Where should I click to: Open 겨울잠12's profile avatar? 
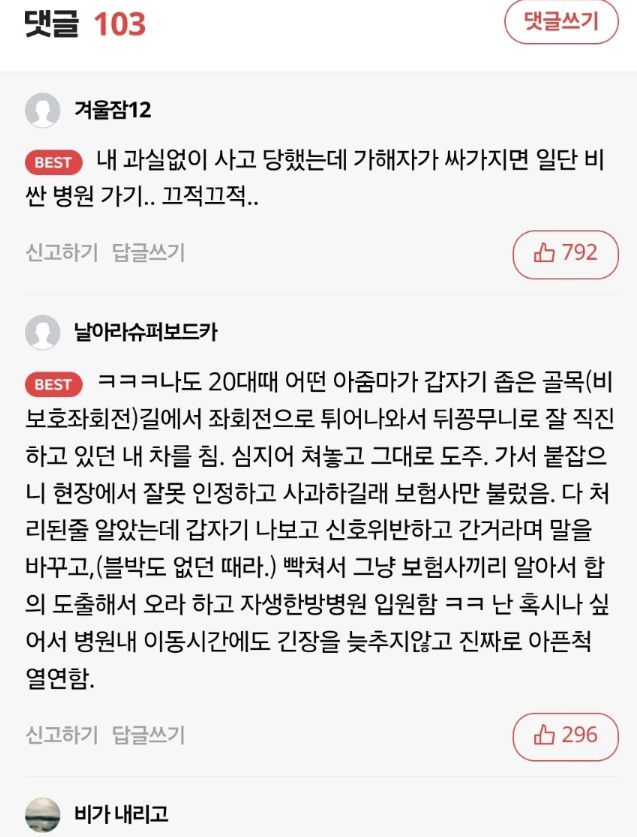coord(42,110)
